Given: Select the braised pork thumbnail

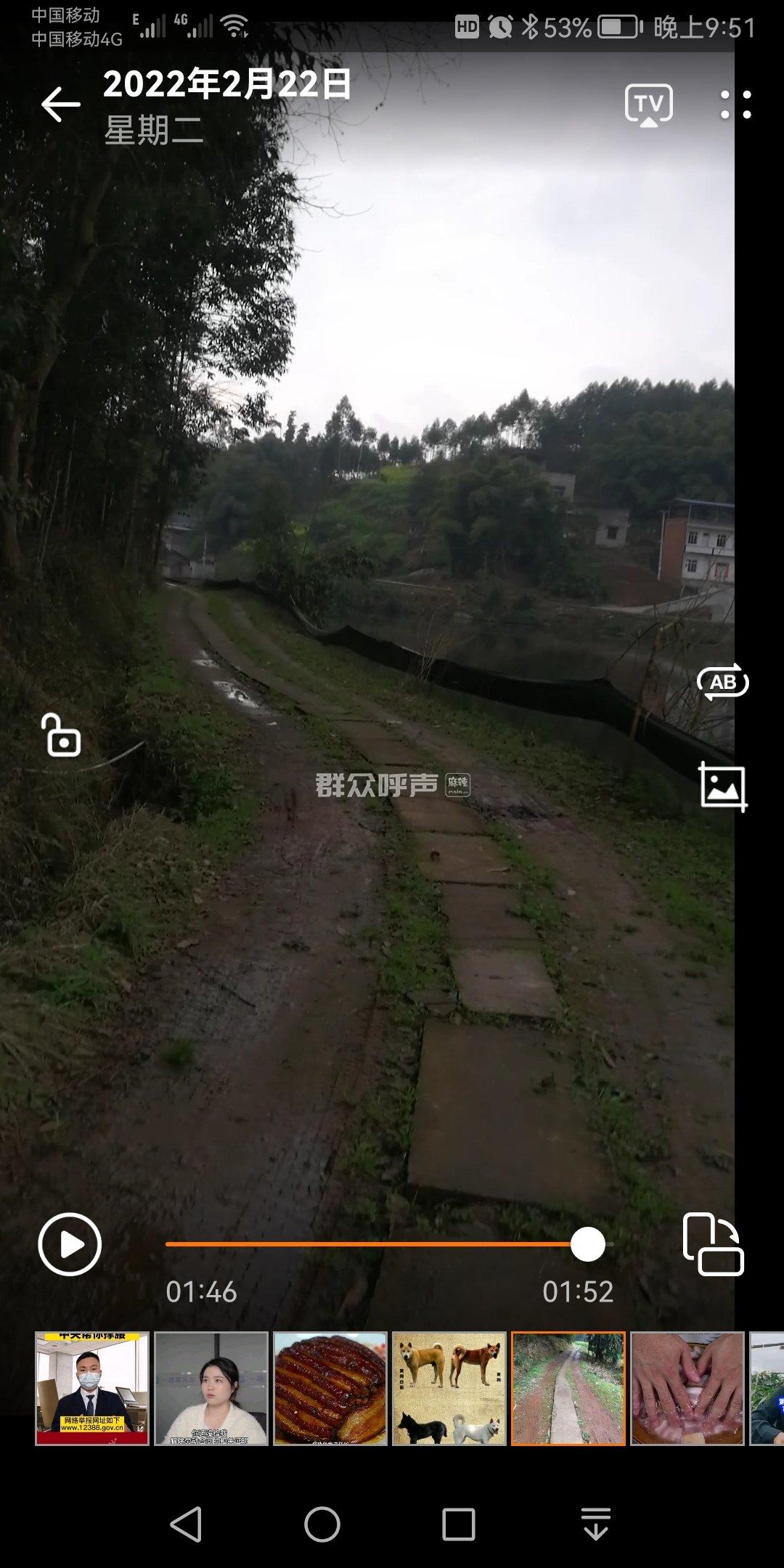Looking at the screenshot, I should point(330,1388).
